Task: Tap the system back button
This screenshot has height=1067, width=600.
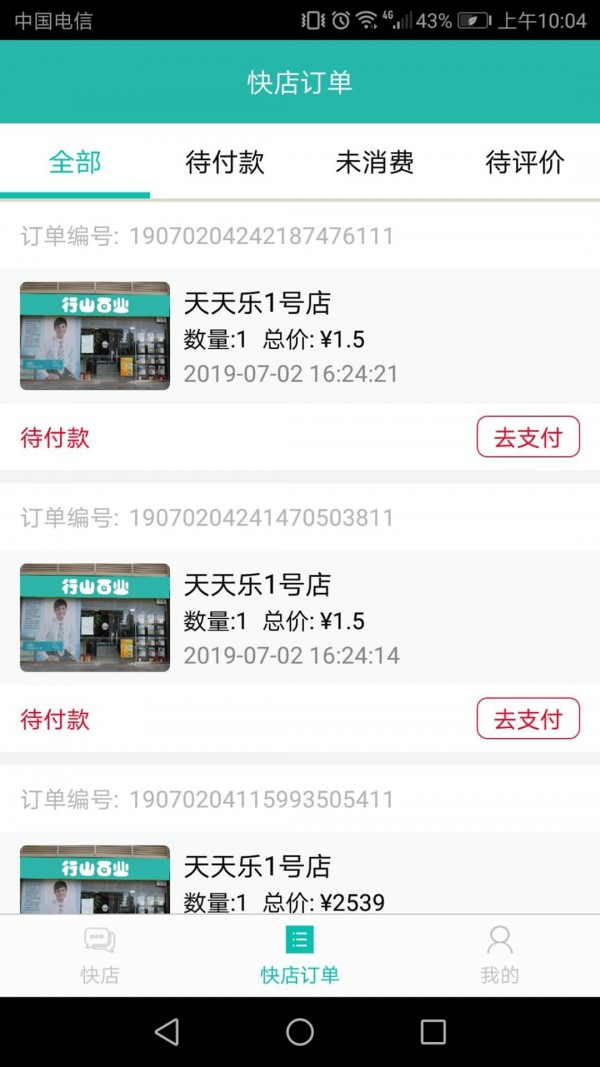Action: 167,1032
